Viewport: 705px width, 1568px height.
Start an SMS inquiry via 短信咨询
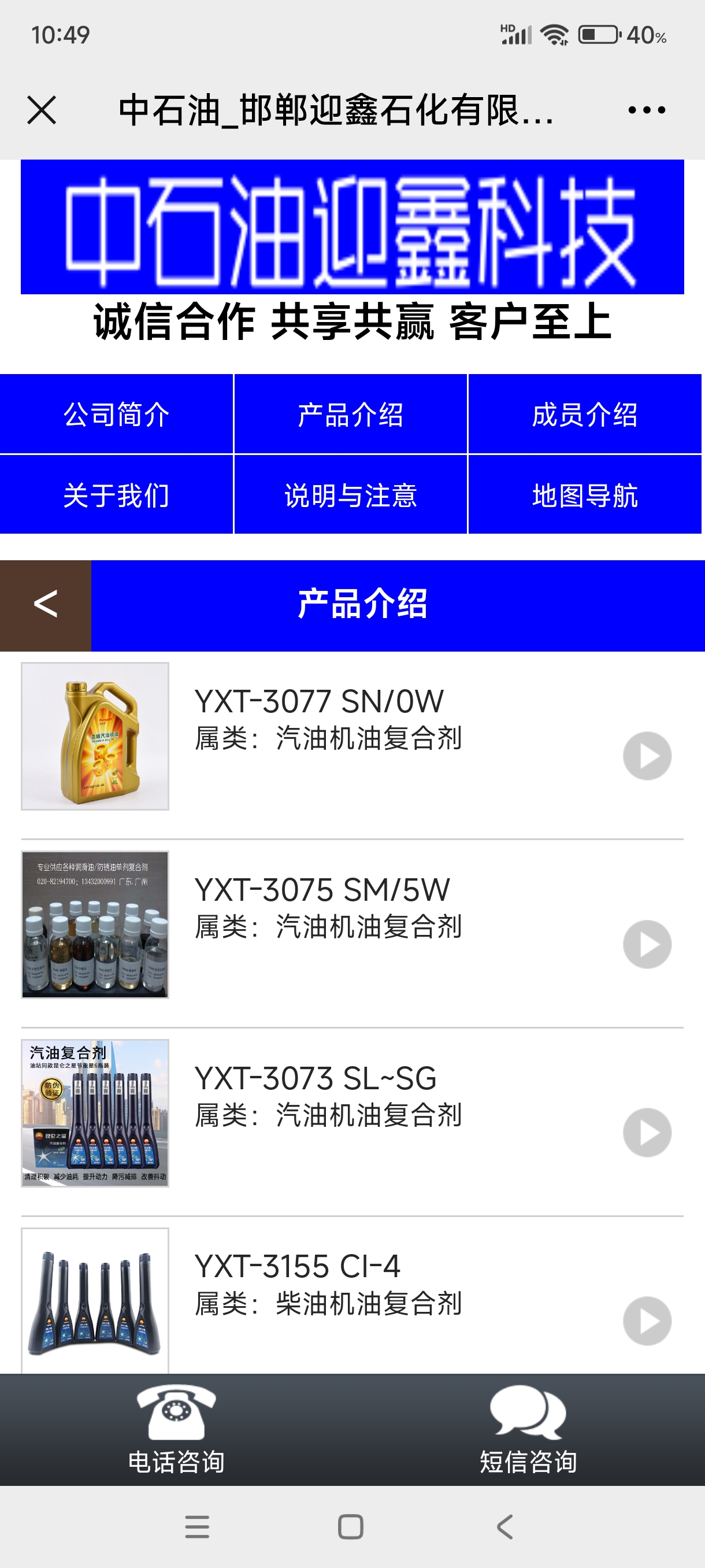pos(528,1429)
